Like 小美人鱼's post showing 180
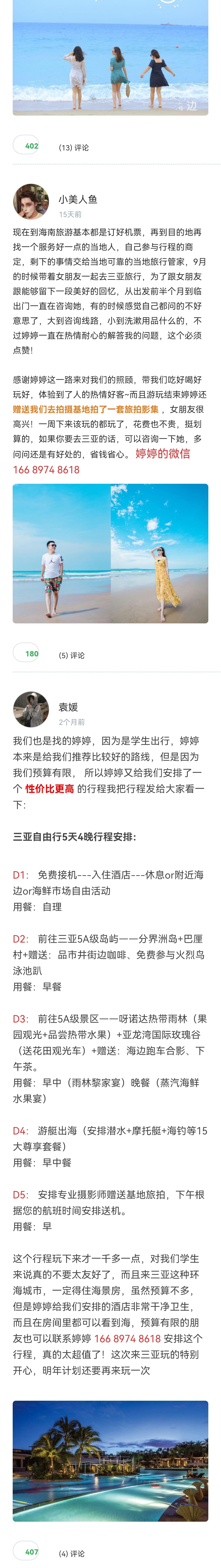221x1568 pixels. point(26,653)
